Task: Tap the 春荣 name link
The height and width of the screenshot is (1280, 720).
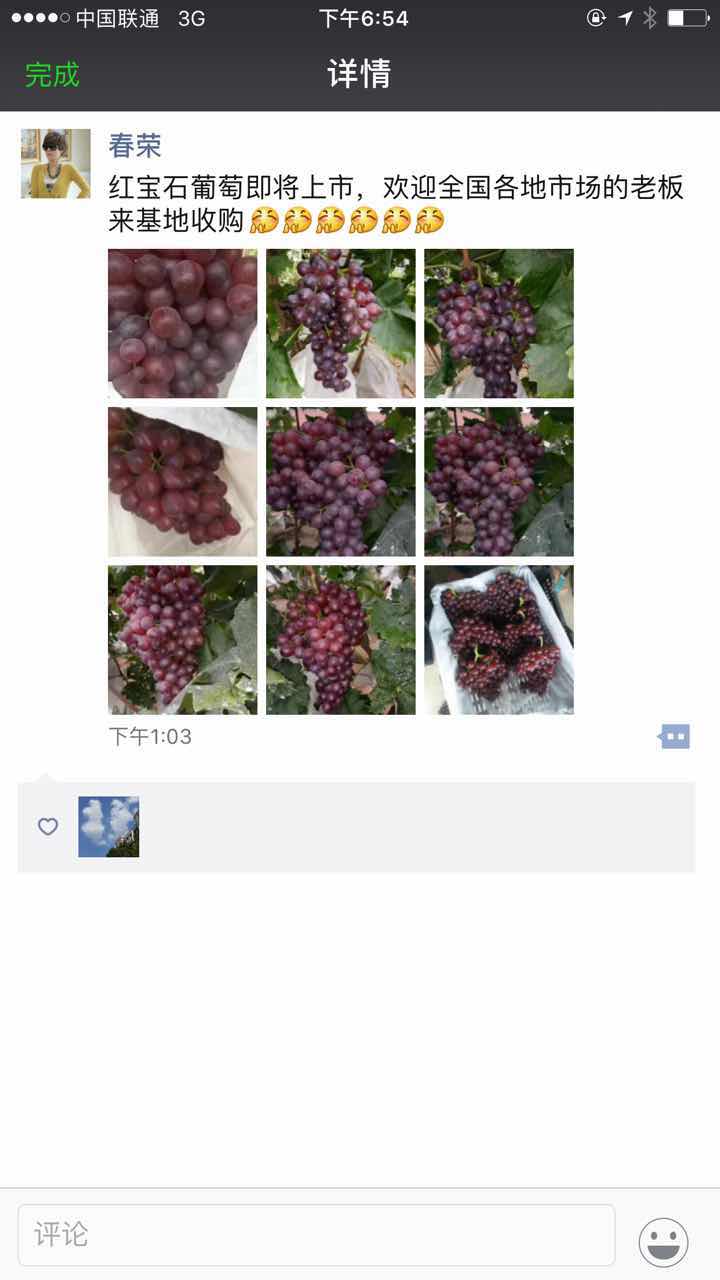Action: (135, 146)
